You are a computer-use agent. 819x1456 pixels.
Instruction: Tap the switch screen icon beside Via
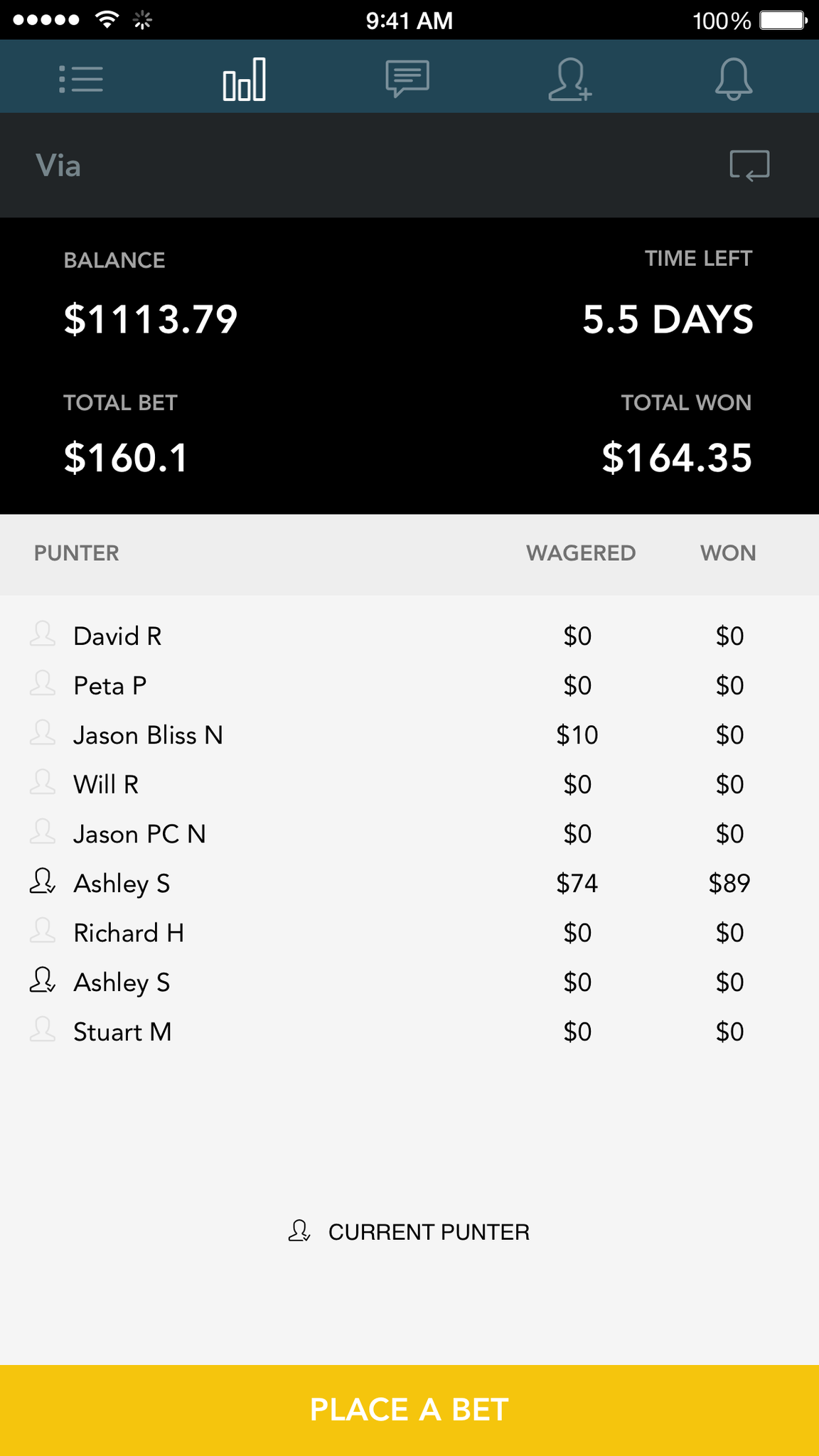coord(749,166)
